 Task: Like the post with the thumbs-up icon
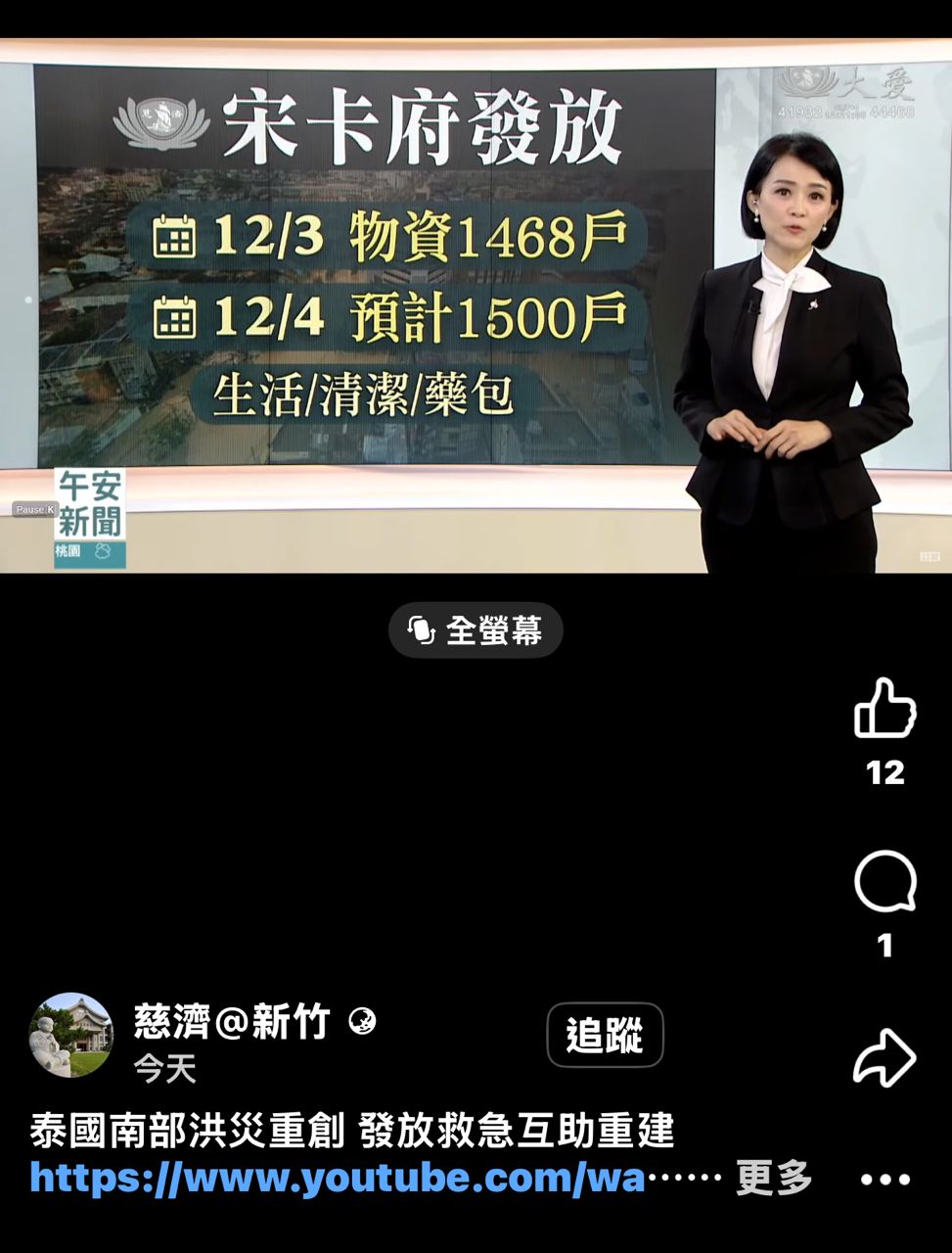point(886,718)
